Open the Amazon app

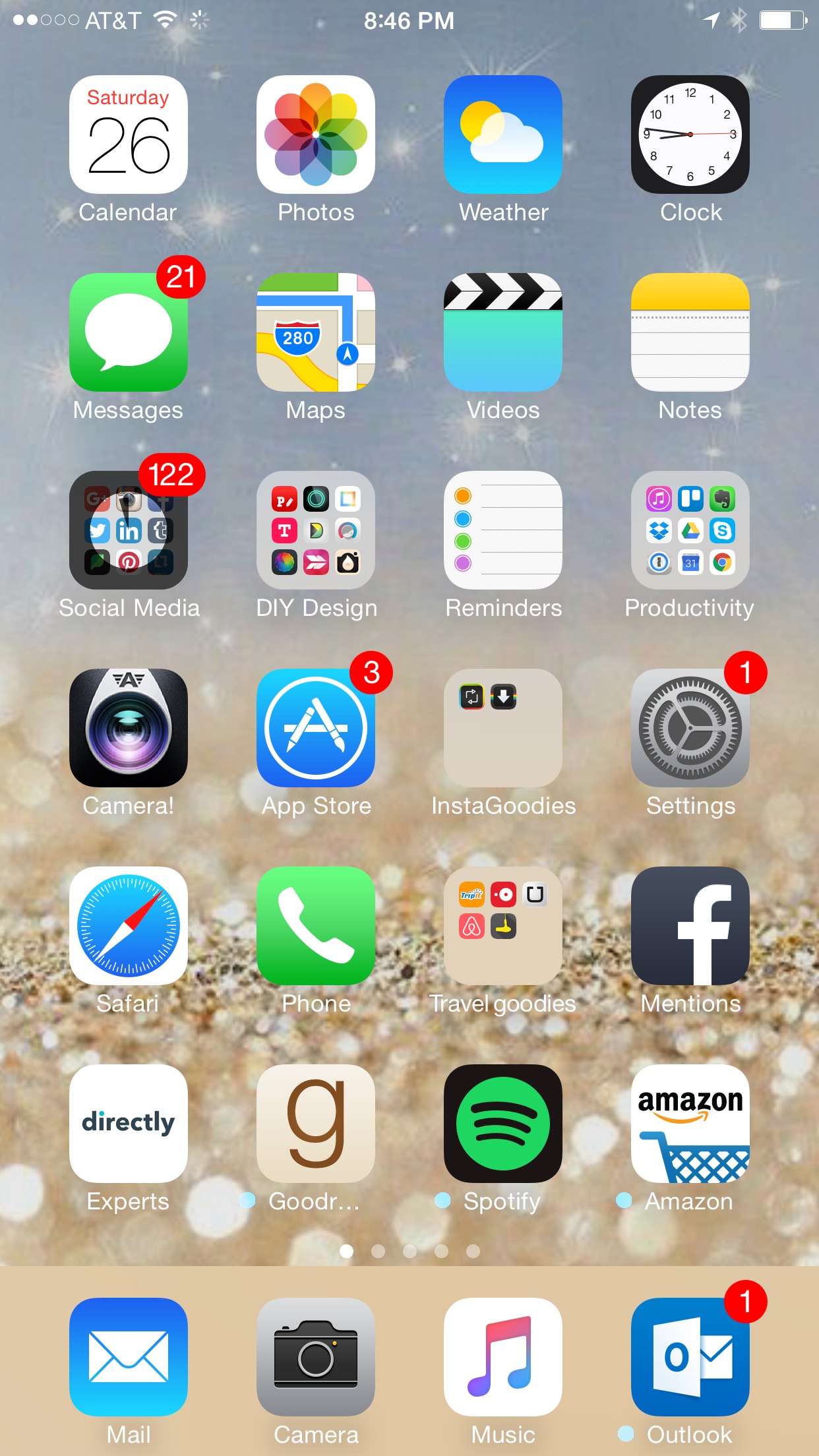(x=690, y=1124)
